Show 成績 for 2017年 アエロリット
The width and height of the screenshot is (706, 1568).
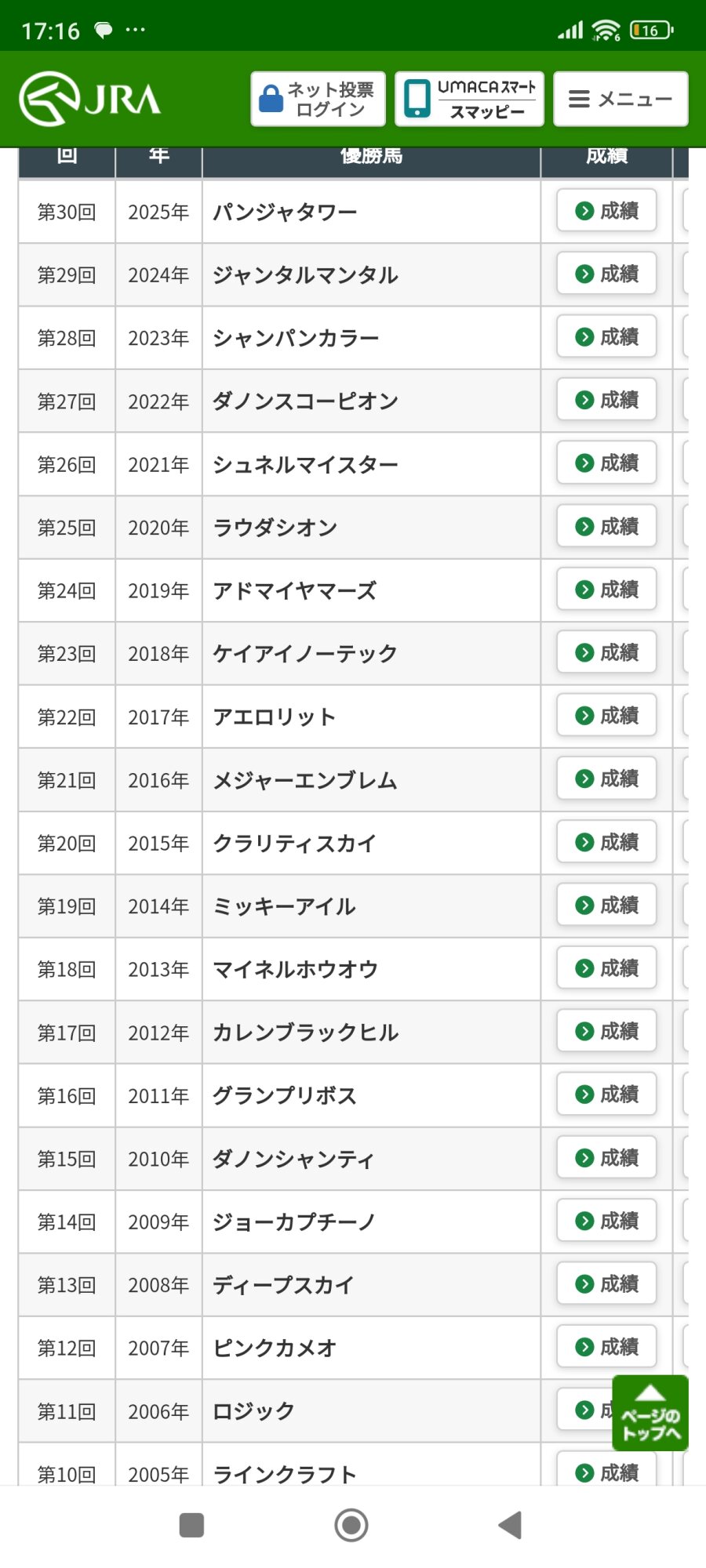click(x=606, y=716)
